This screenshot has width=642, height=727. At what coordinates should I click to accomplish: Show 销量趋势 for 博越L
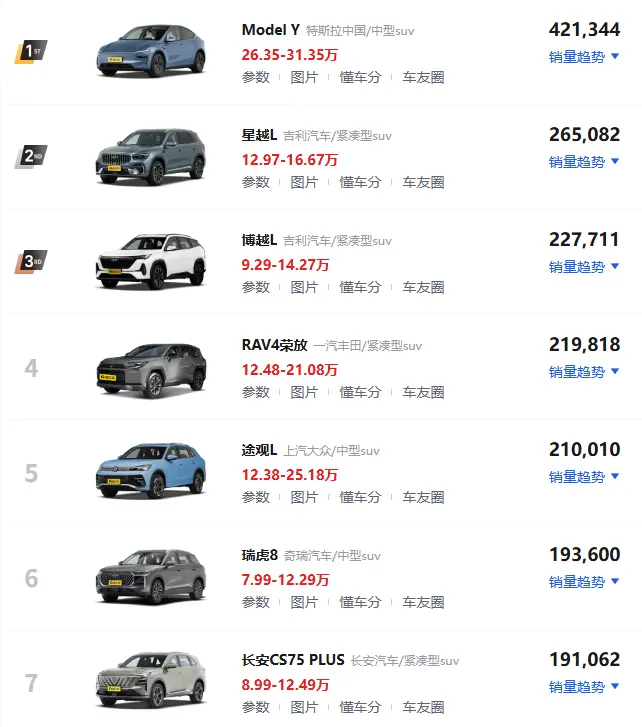584,267
